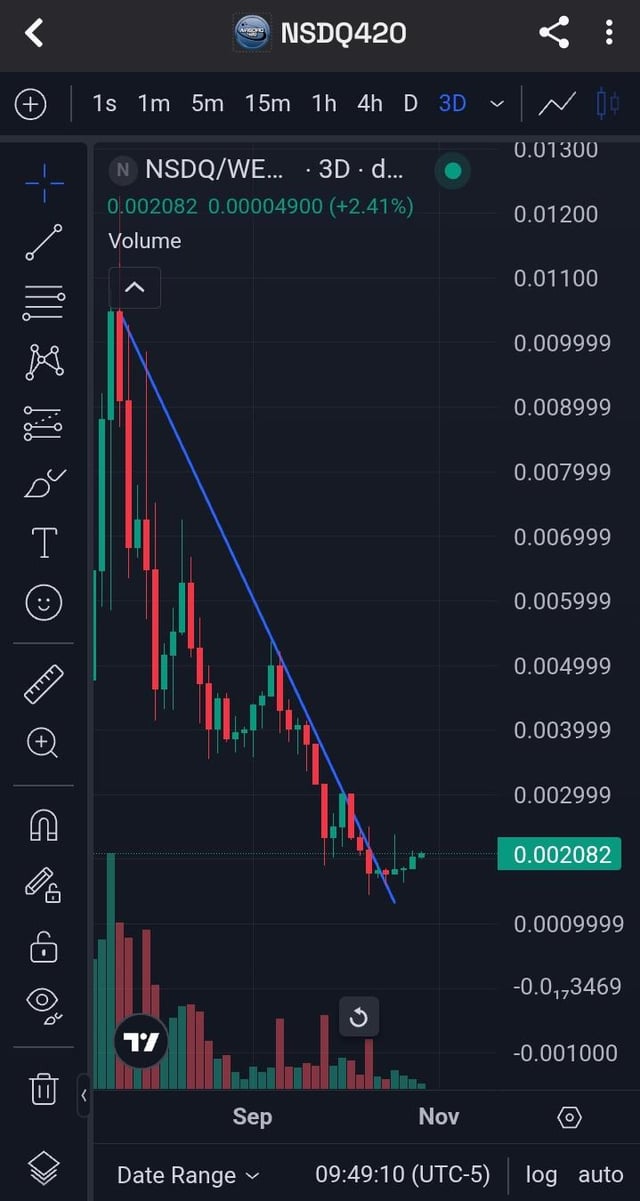This screenshot has width=640, height=1201.
Task: Share the NSDQ420 chart
Action: (553, 33)
